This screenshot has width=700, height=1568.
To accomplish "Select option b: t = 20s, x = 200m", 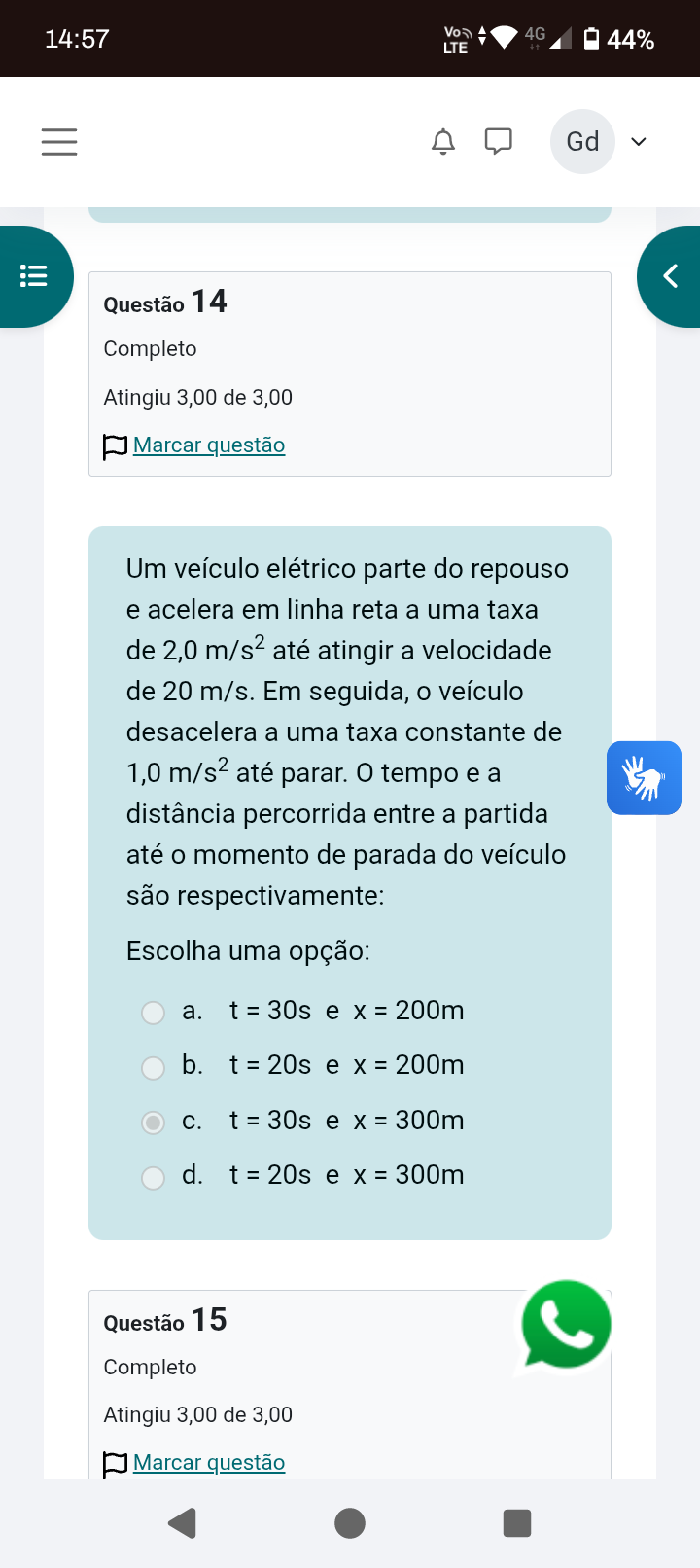I will [154, 1067].
